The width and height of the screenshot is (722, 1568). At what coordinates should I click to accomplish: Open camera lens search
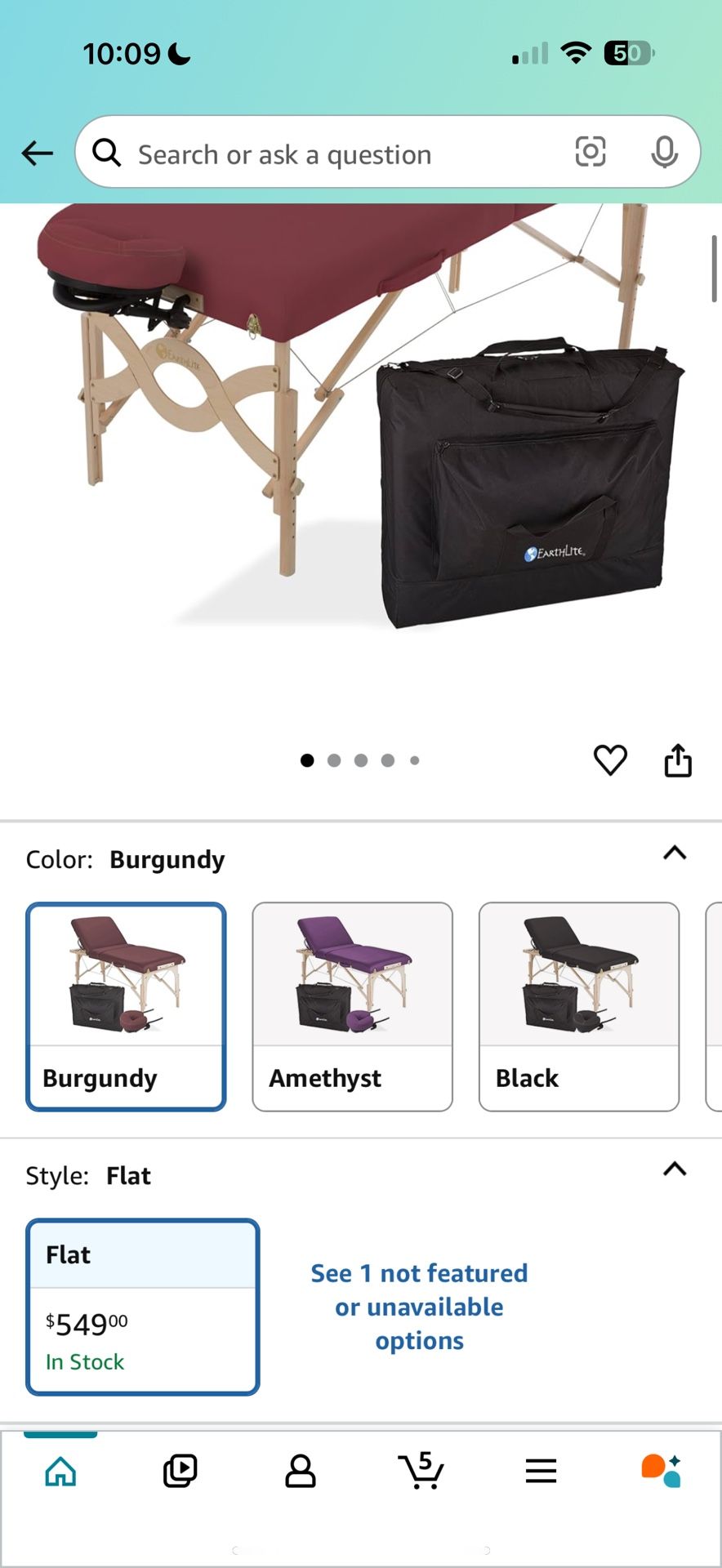590,152
